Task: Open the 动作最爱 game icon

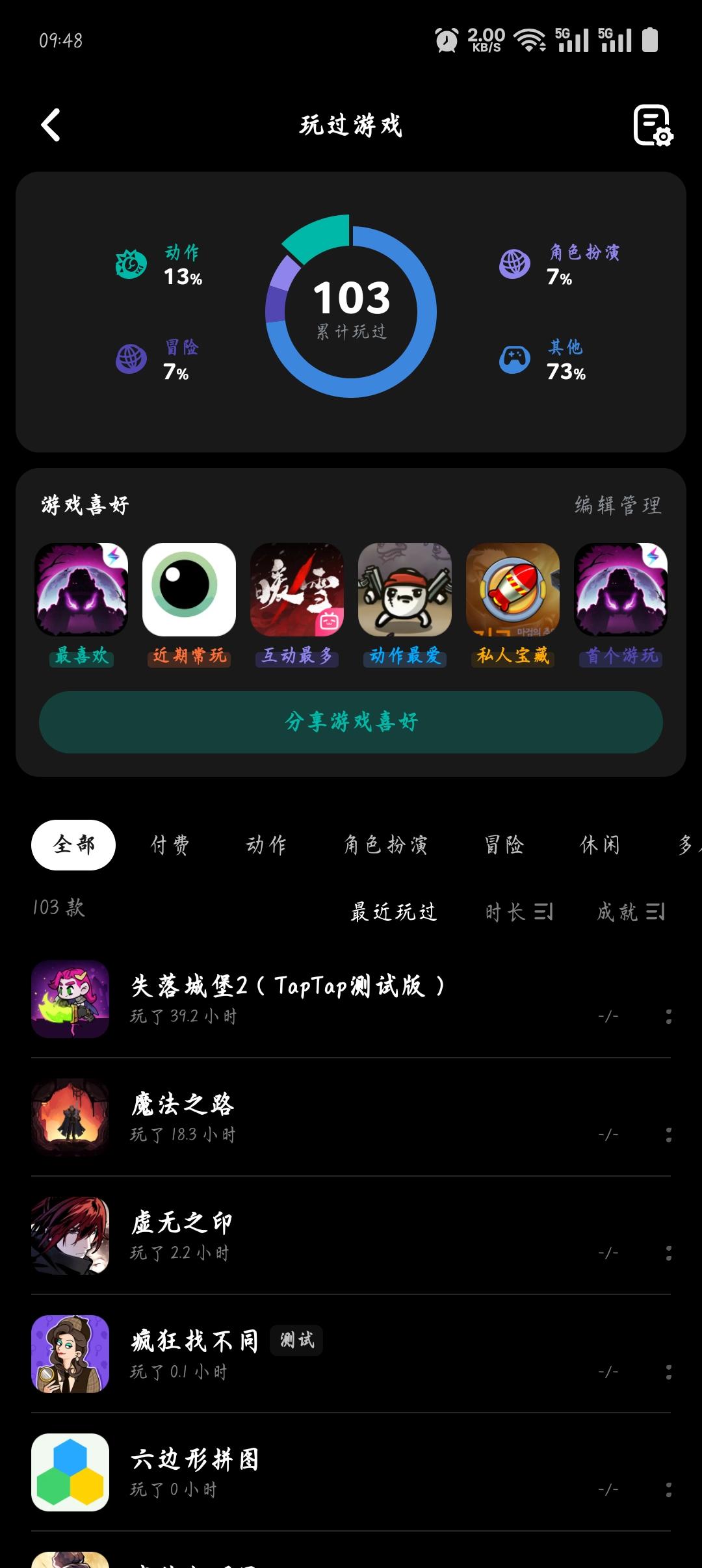Action: [x=404, y=590]
